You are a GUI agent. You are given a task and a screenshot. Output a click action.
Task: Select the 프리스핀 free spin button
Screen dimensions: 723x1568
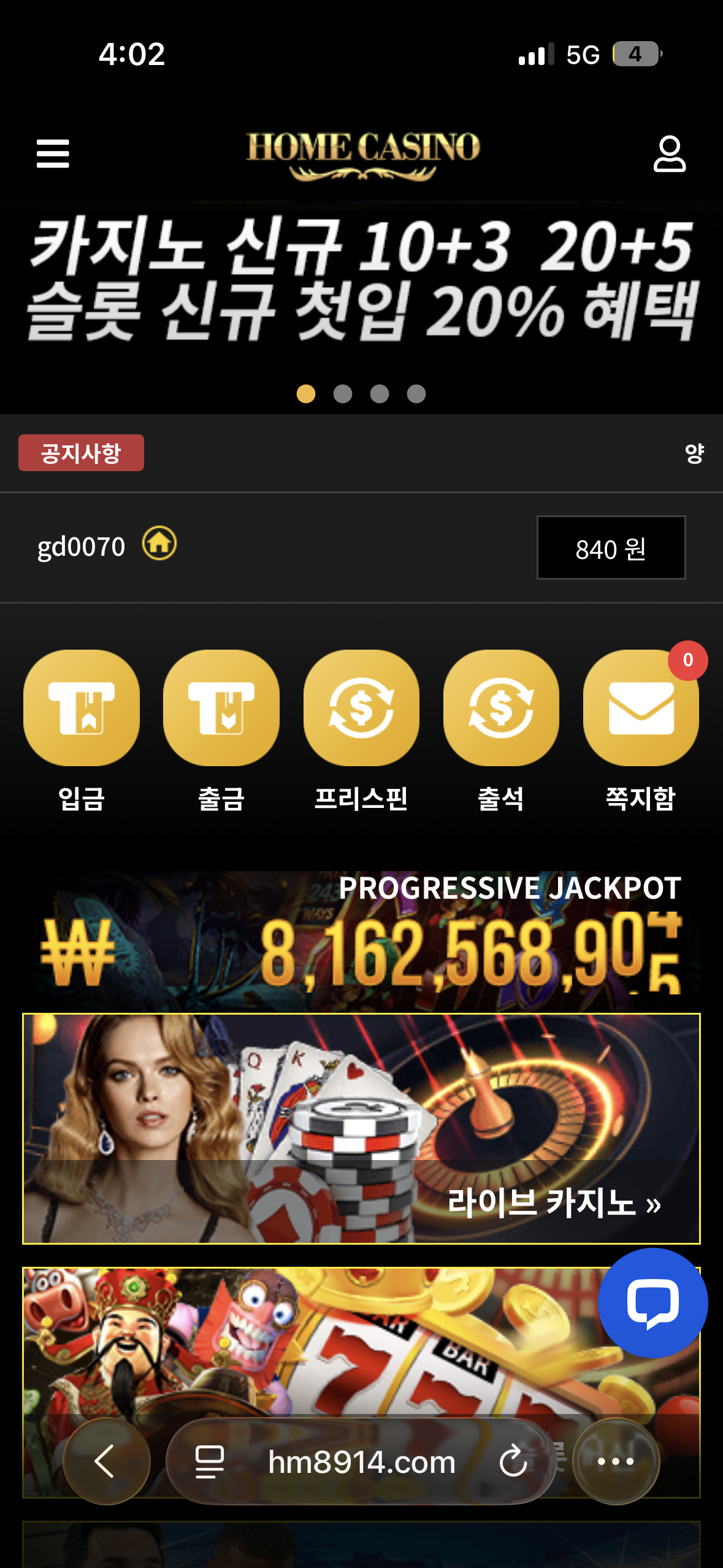[x=361, y=709]
